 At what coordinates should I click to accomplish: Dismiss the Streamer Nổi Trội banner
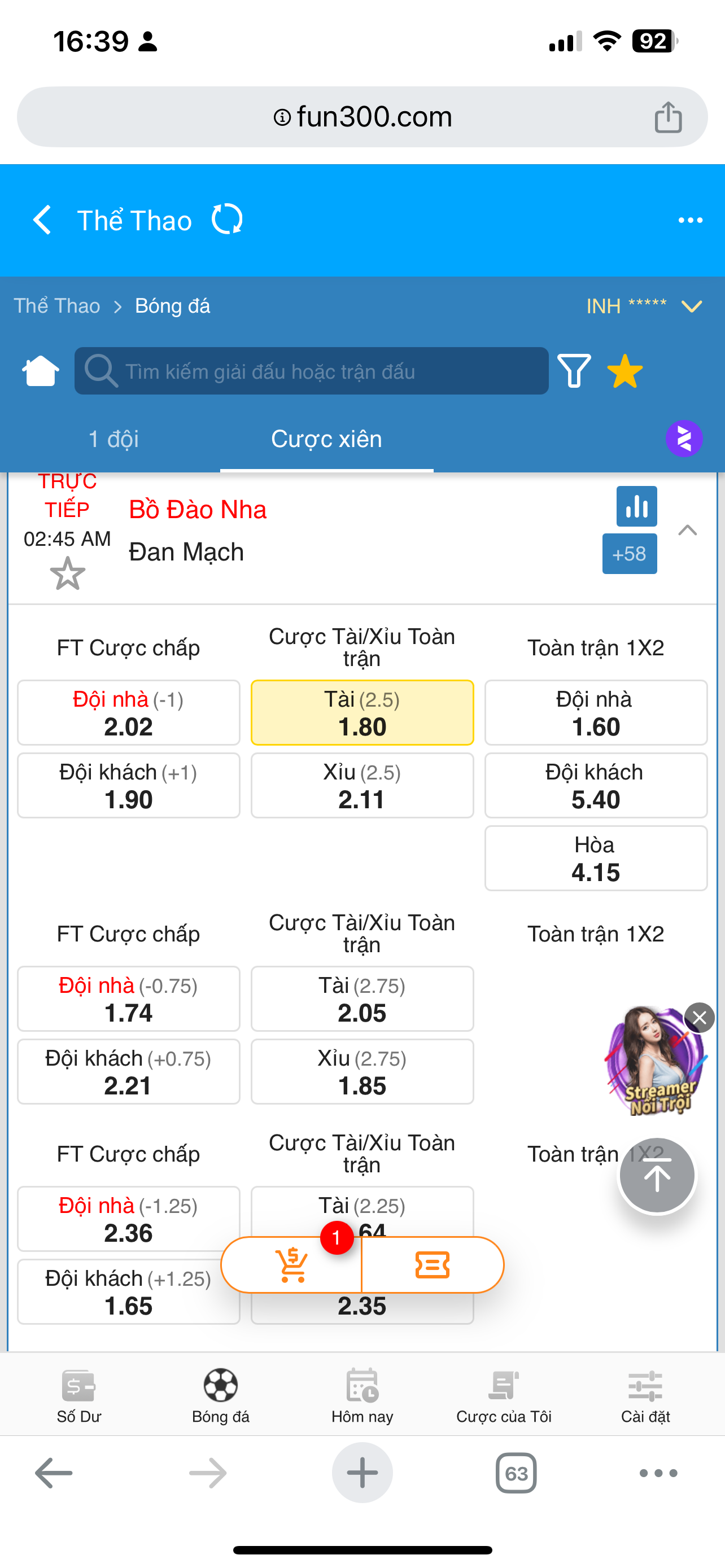[x=700, y=1017]
